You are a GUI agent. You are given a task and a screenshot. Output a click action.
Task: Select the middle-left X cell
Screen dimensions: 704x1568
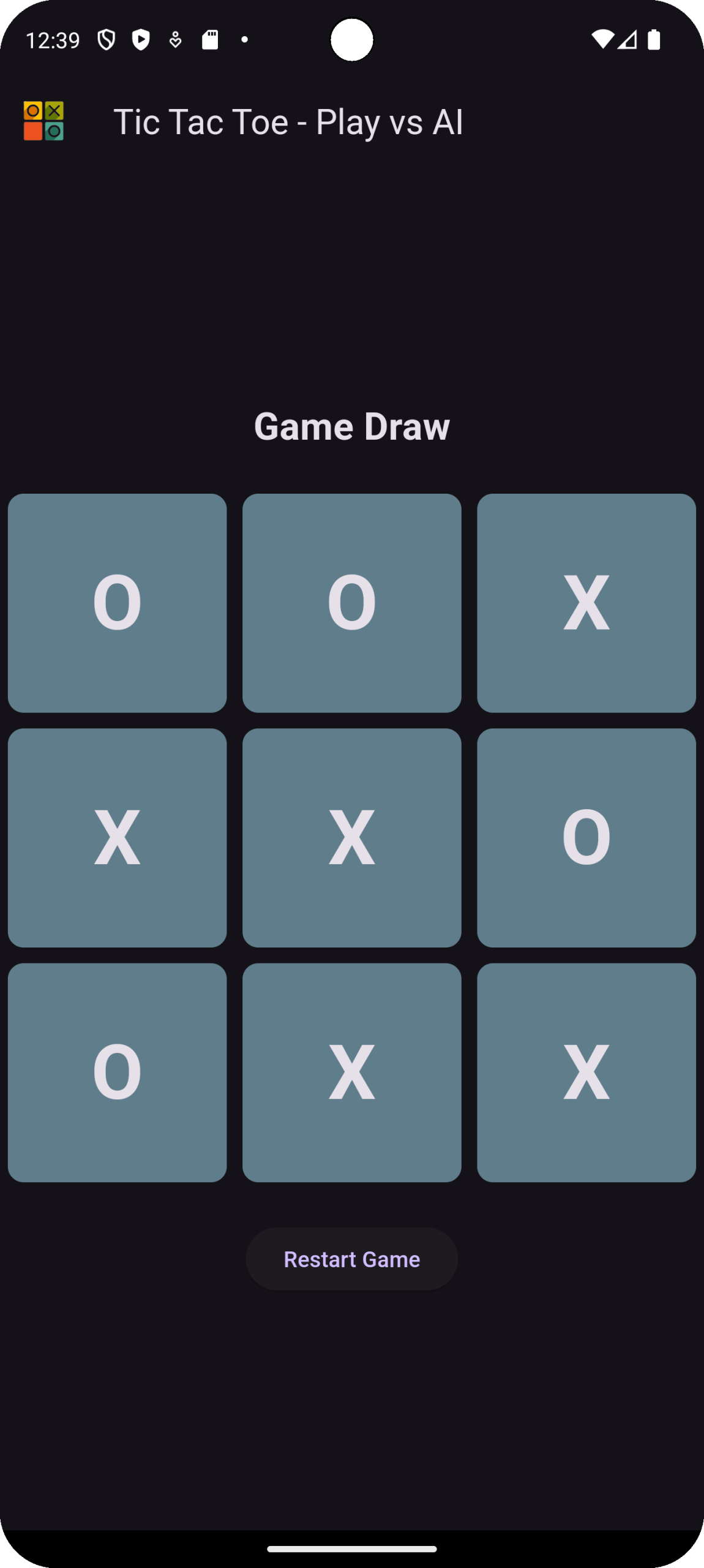tap(117, 837)
